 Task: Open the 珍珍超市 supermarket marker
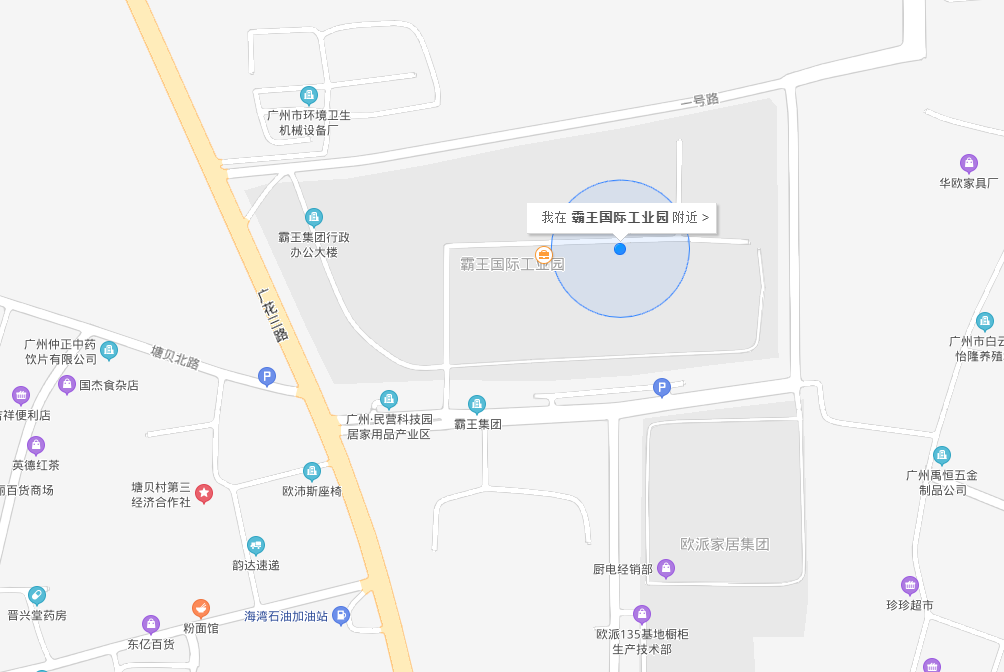(x=909, y=585)
